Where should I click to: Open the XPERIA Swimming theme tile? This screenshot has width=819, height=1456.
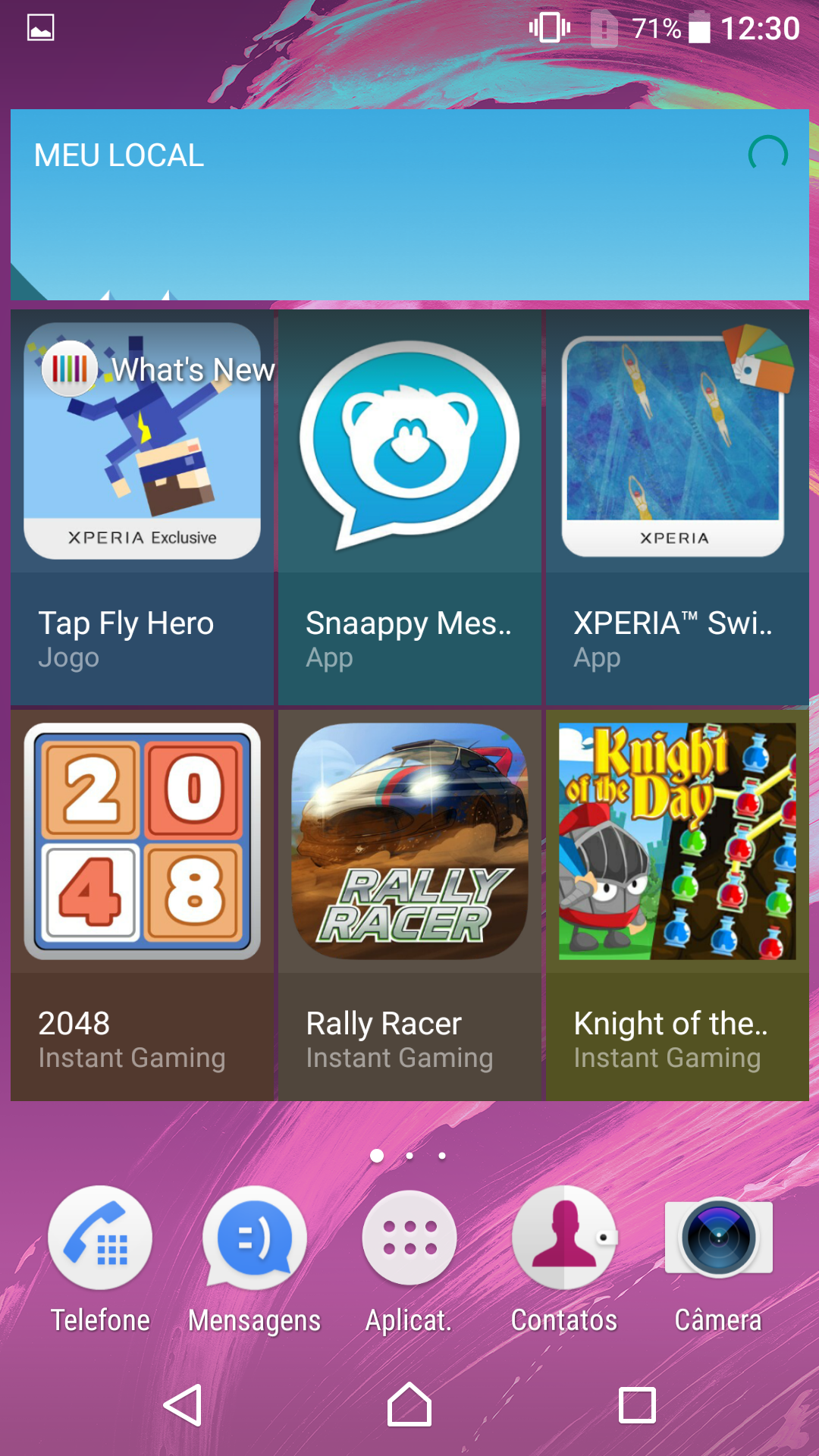[x=676, y=508]
